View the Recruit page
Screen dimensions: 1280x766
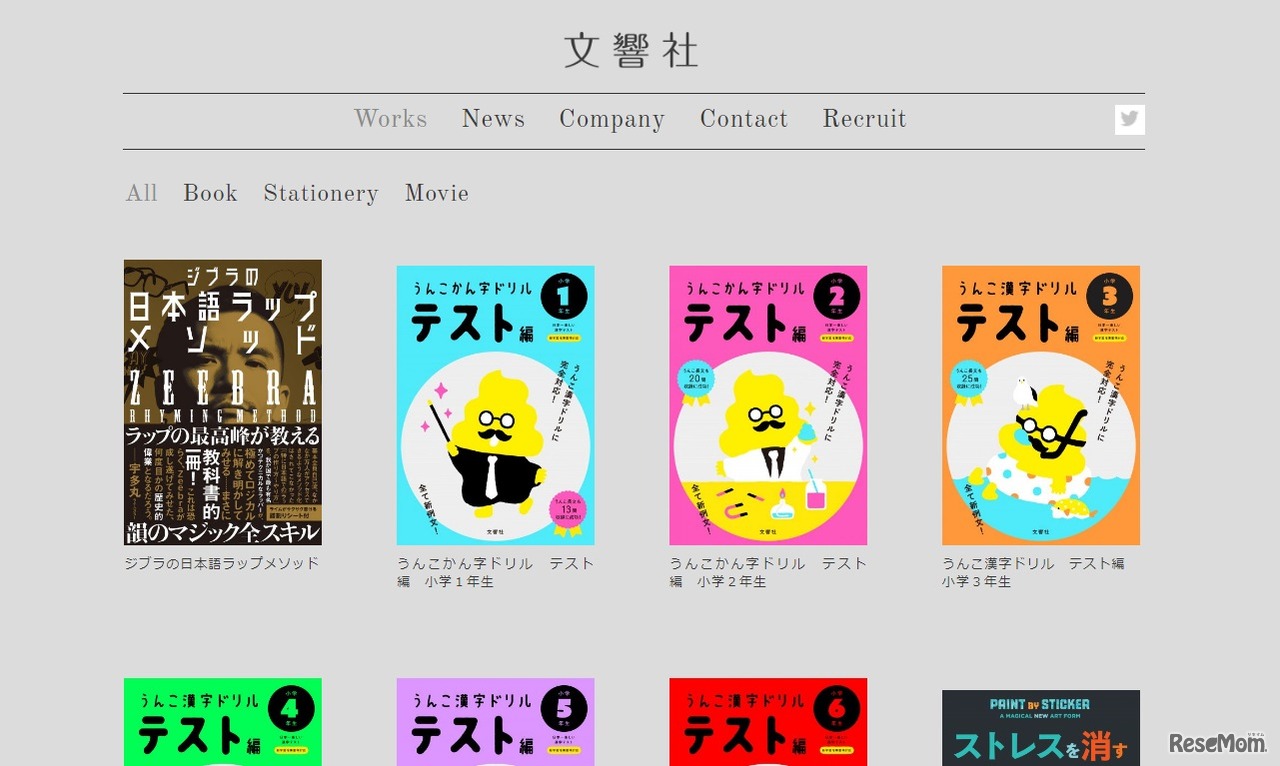pyautogui.click(x=864, y=119)
